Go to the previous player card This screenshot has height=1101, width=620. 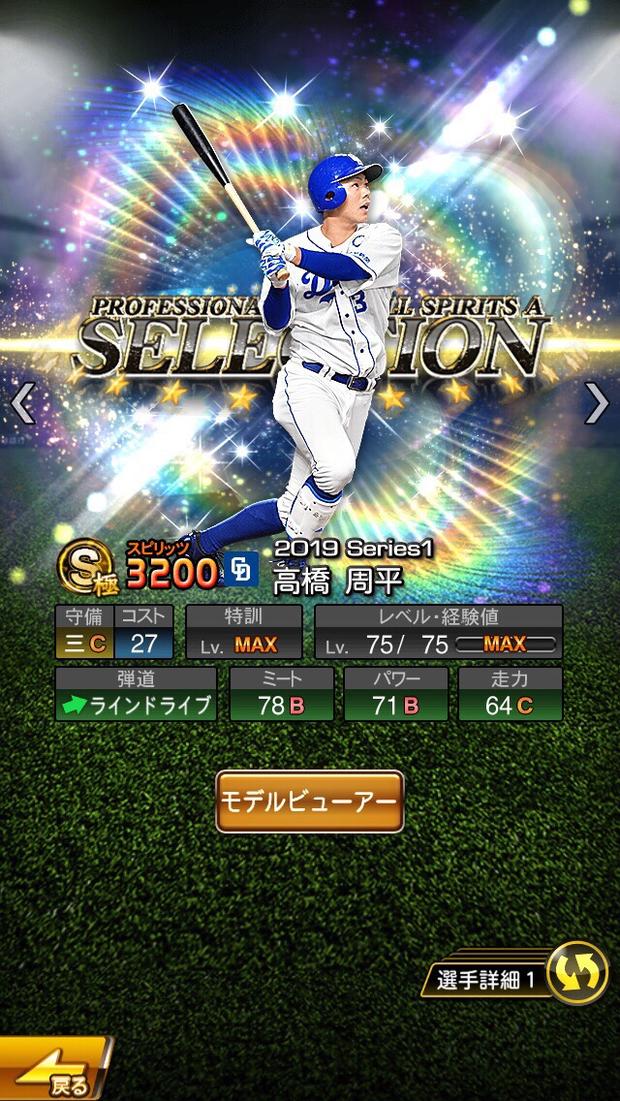point(22,403)
